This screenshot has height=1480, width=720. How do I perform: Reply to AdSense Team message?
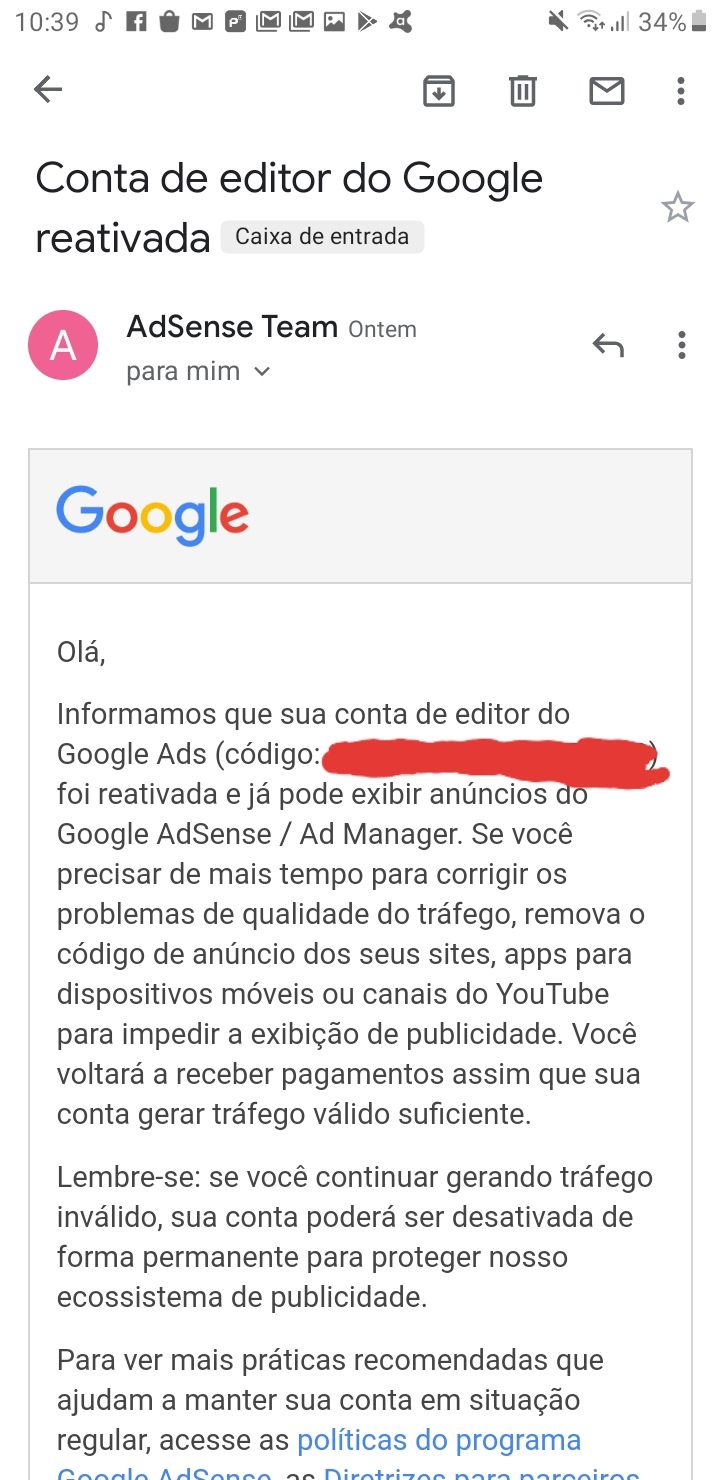(x=608, y=346)
